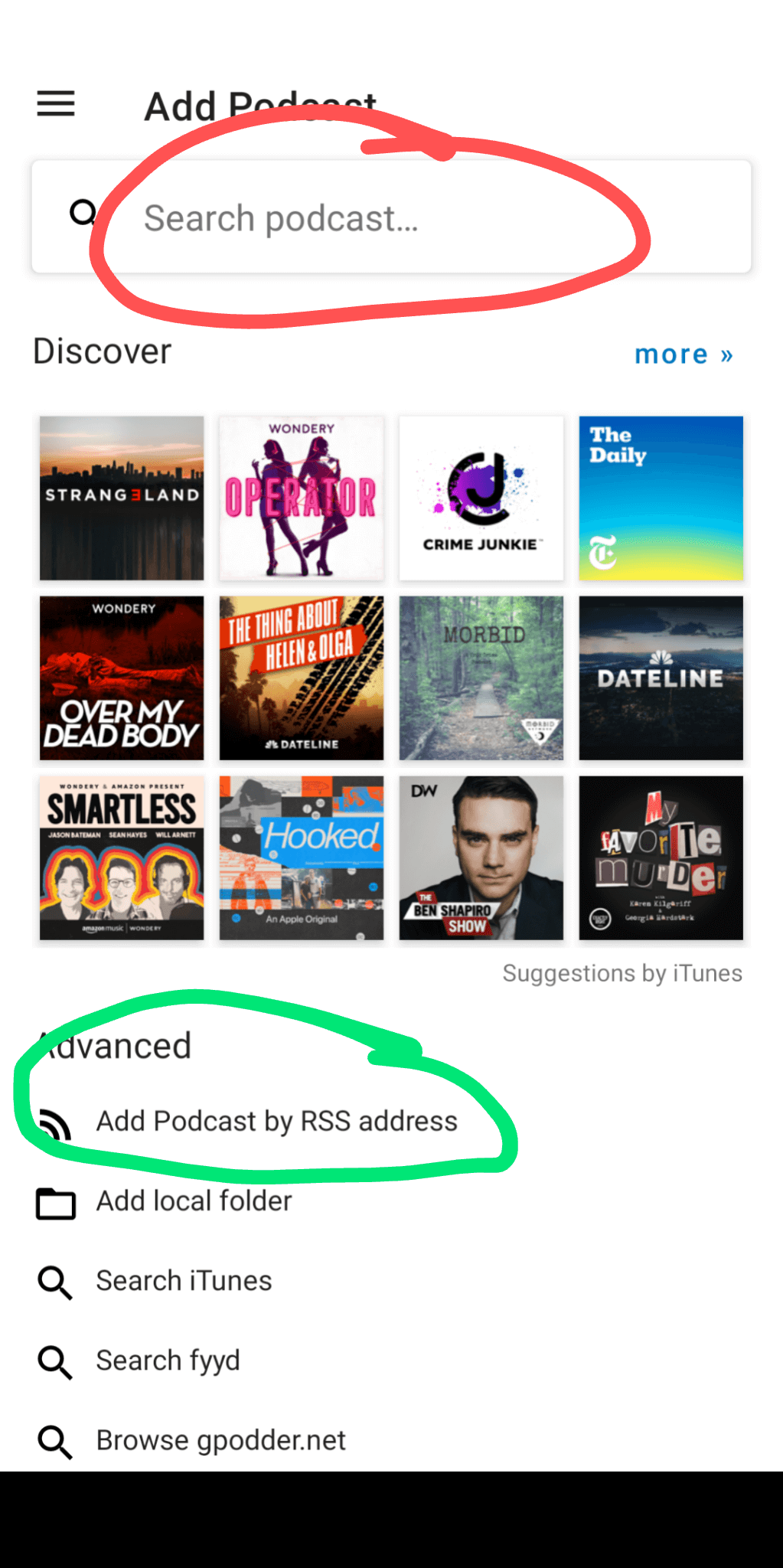Screen dimensions: 783x1568
Task: Open the Crime Junkie podcast
Action: (x=481, y=498)
